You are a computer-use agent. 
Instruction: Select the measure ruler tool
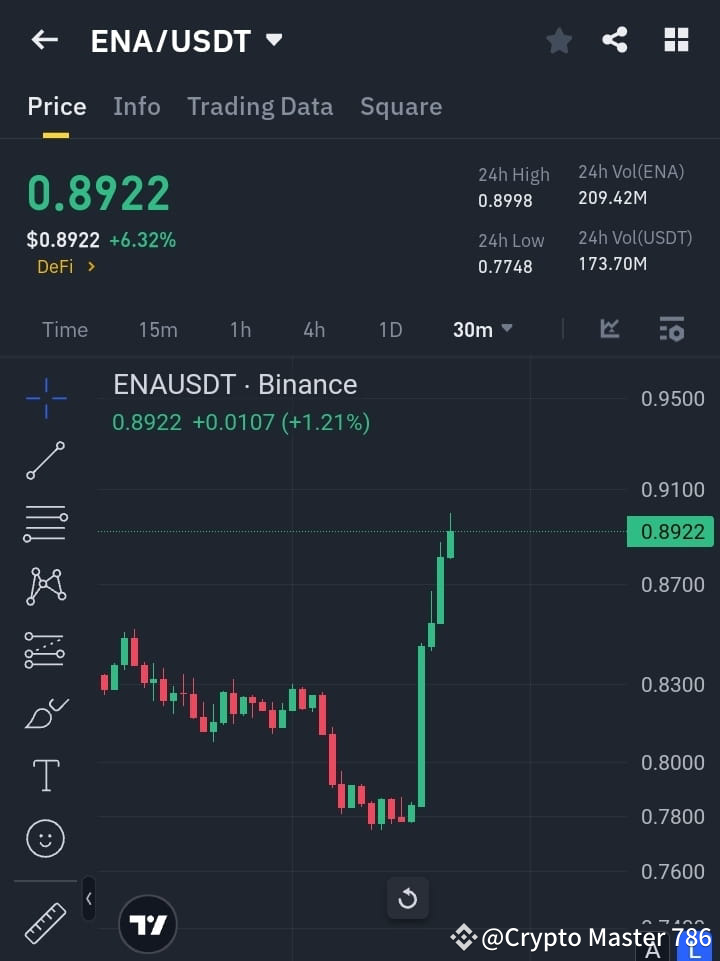(x=45, y=924)
